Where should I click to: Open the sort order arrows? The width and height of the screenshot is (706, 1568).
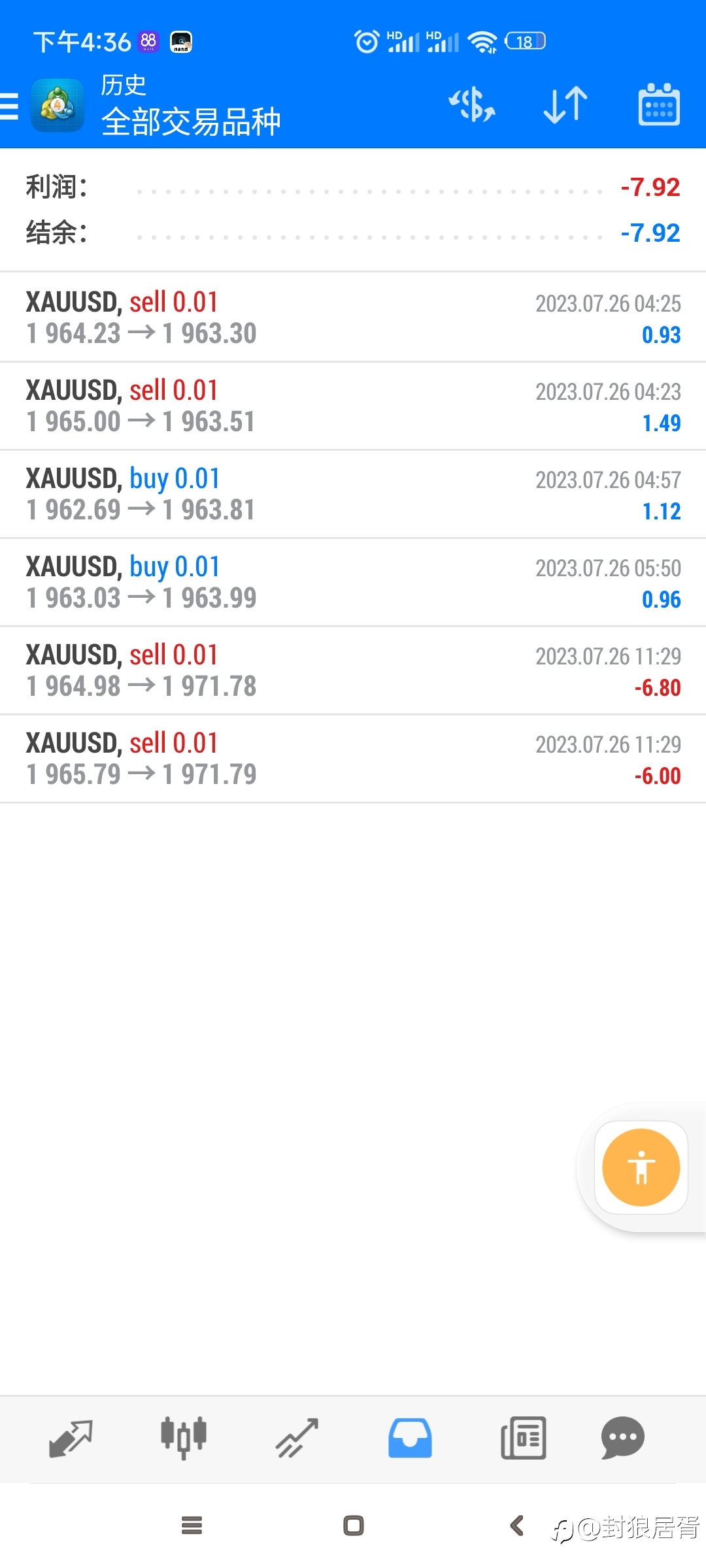point(565,105)
